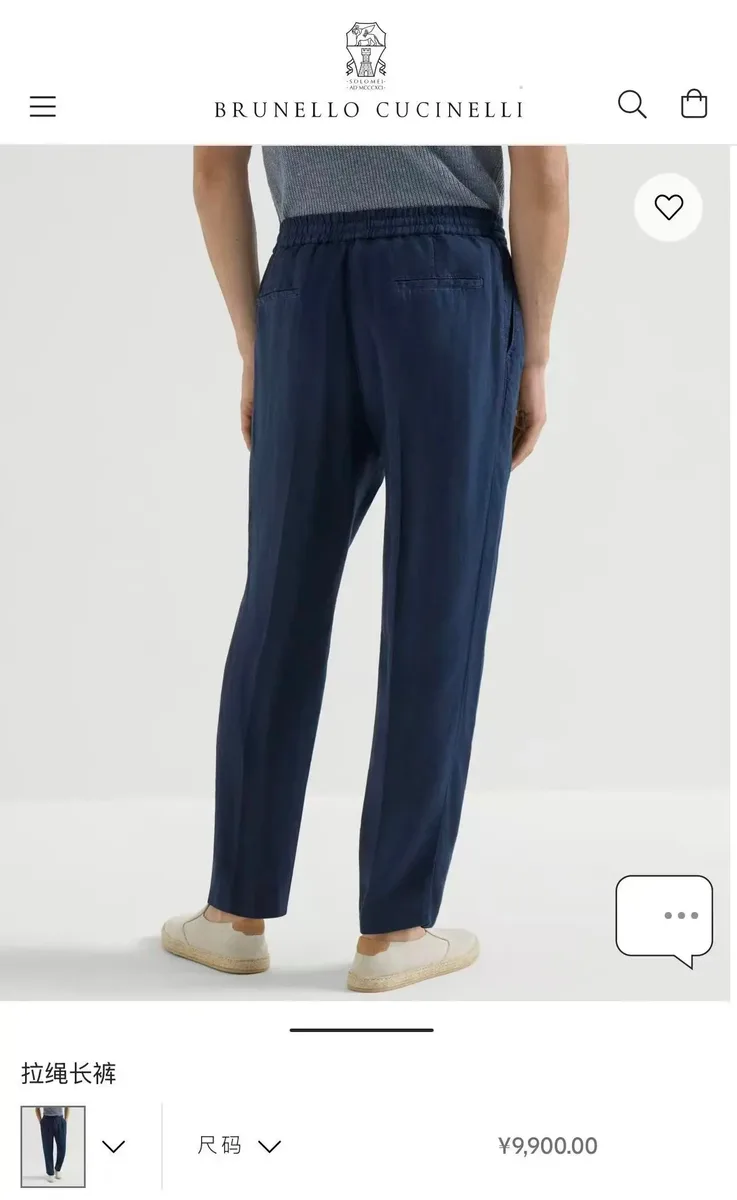Open the 尺码 size dropdown
Screen dimensions: 737x1200
click(x=239, y=1145)
